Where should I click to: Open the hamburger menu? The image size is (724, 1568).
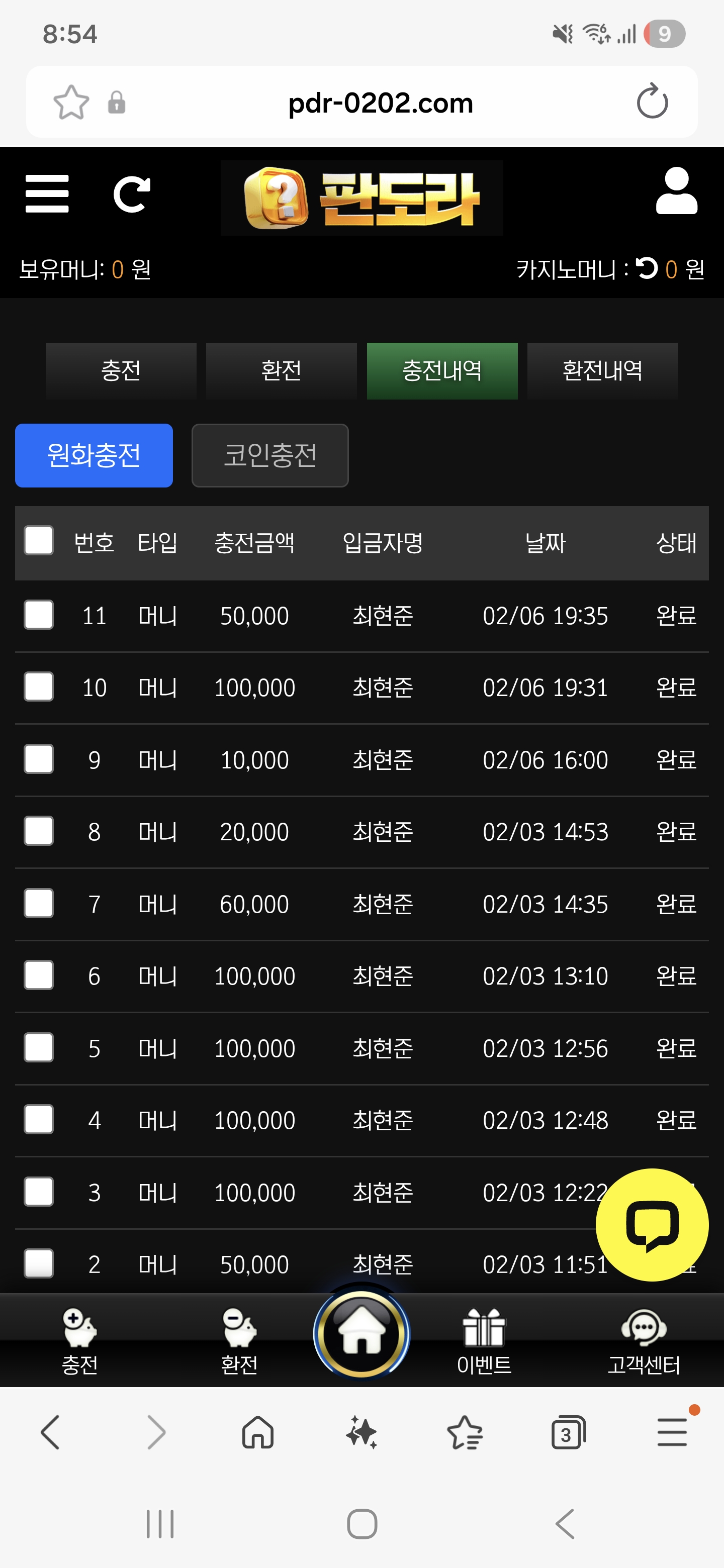pyautogui.click(x=47, y=194)
